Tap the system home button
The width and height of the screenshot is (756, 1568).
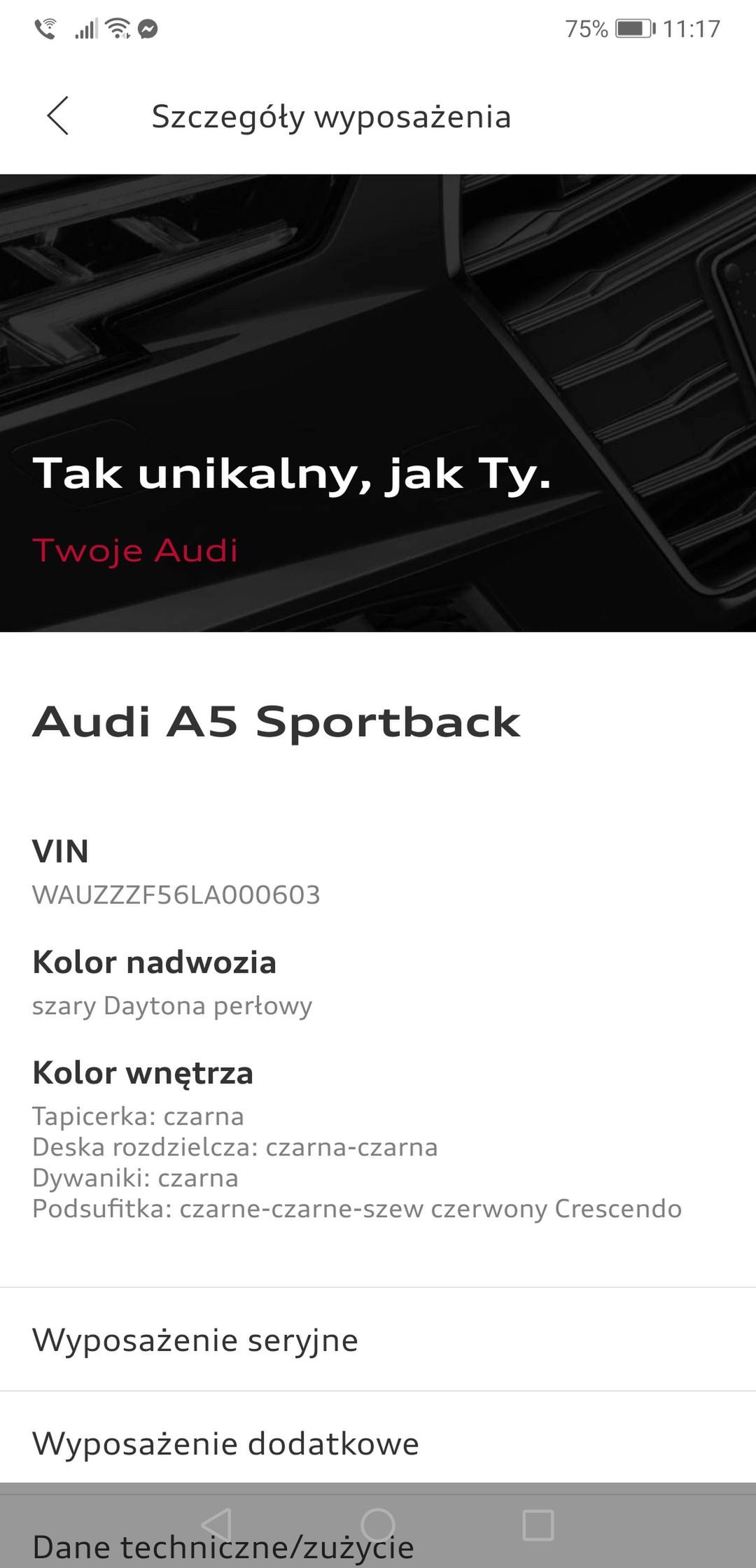point(378,1525)
